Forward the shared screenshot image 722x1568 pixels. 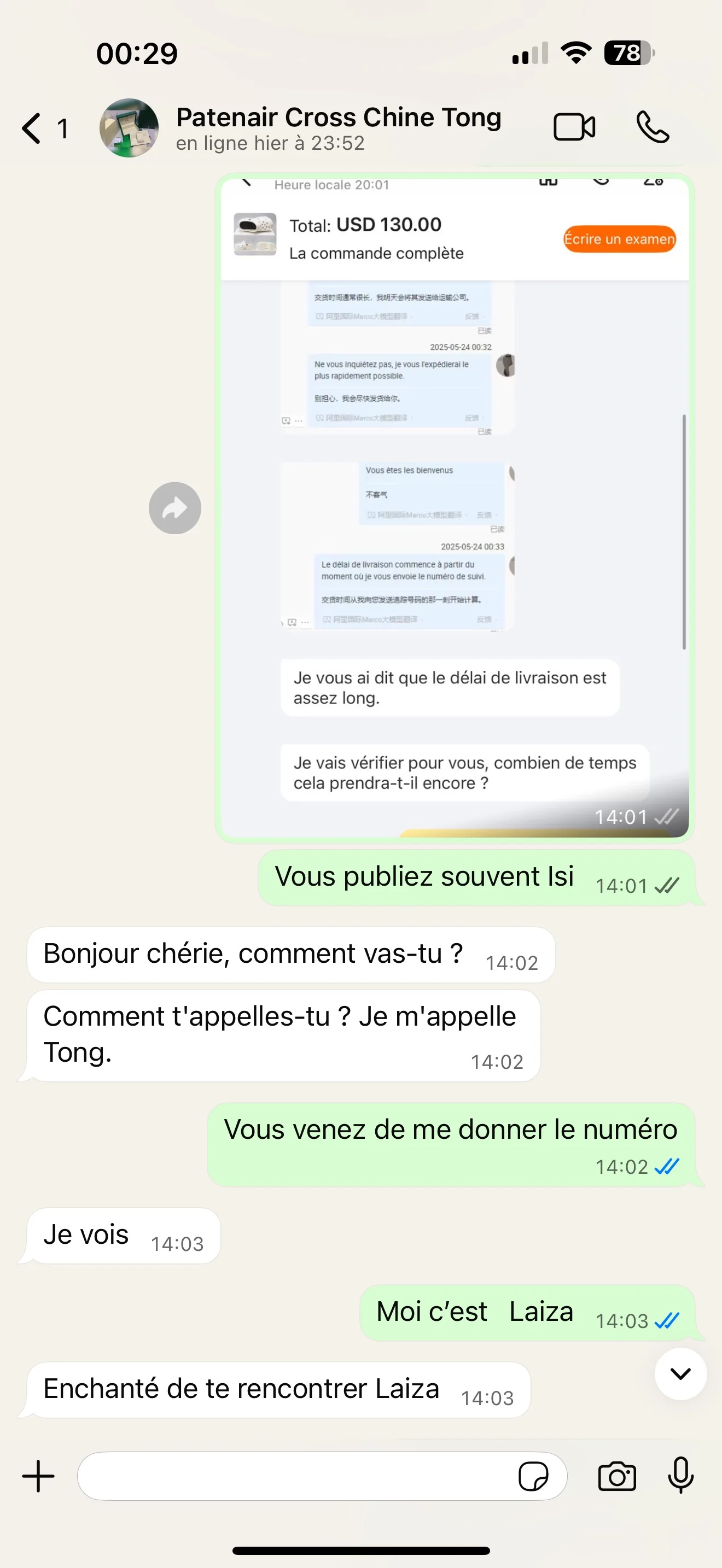point(174,508)
